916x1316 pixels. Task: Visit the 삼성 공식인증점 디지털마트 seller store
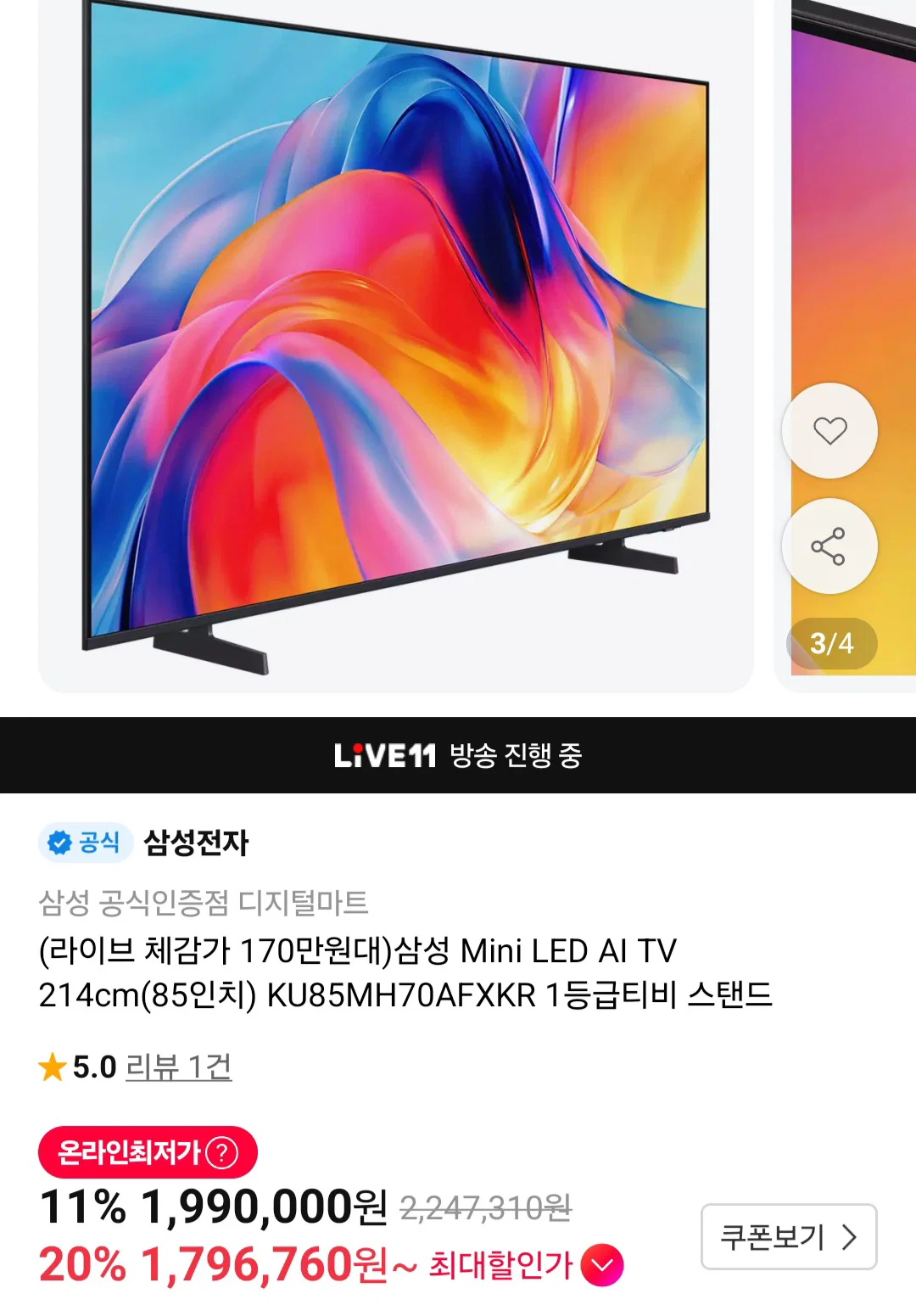point(204,903)
